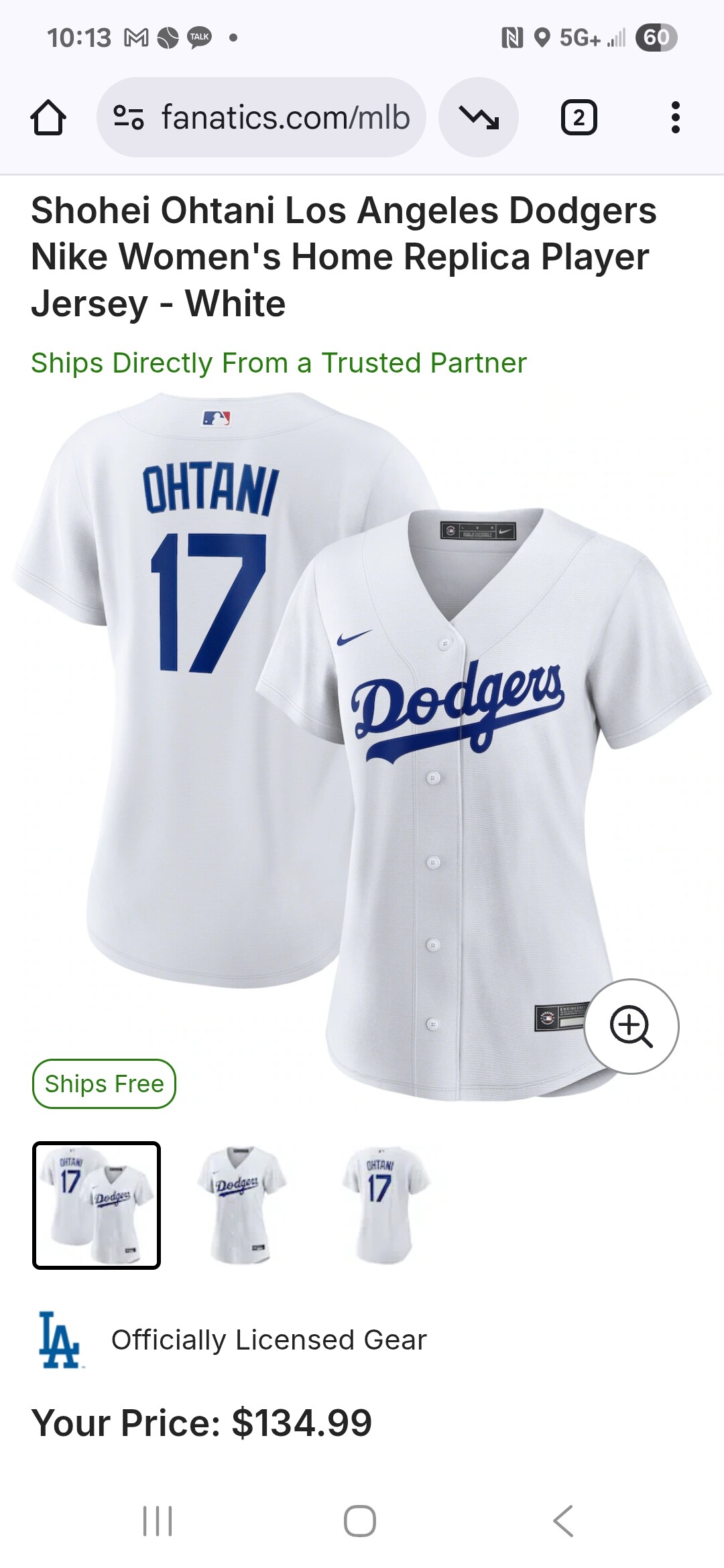This screenshot has height=1568, width=724.
Task: Show the back-only Ohtani 17 thumbnail
Action: (x=385, y=1205)
